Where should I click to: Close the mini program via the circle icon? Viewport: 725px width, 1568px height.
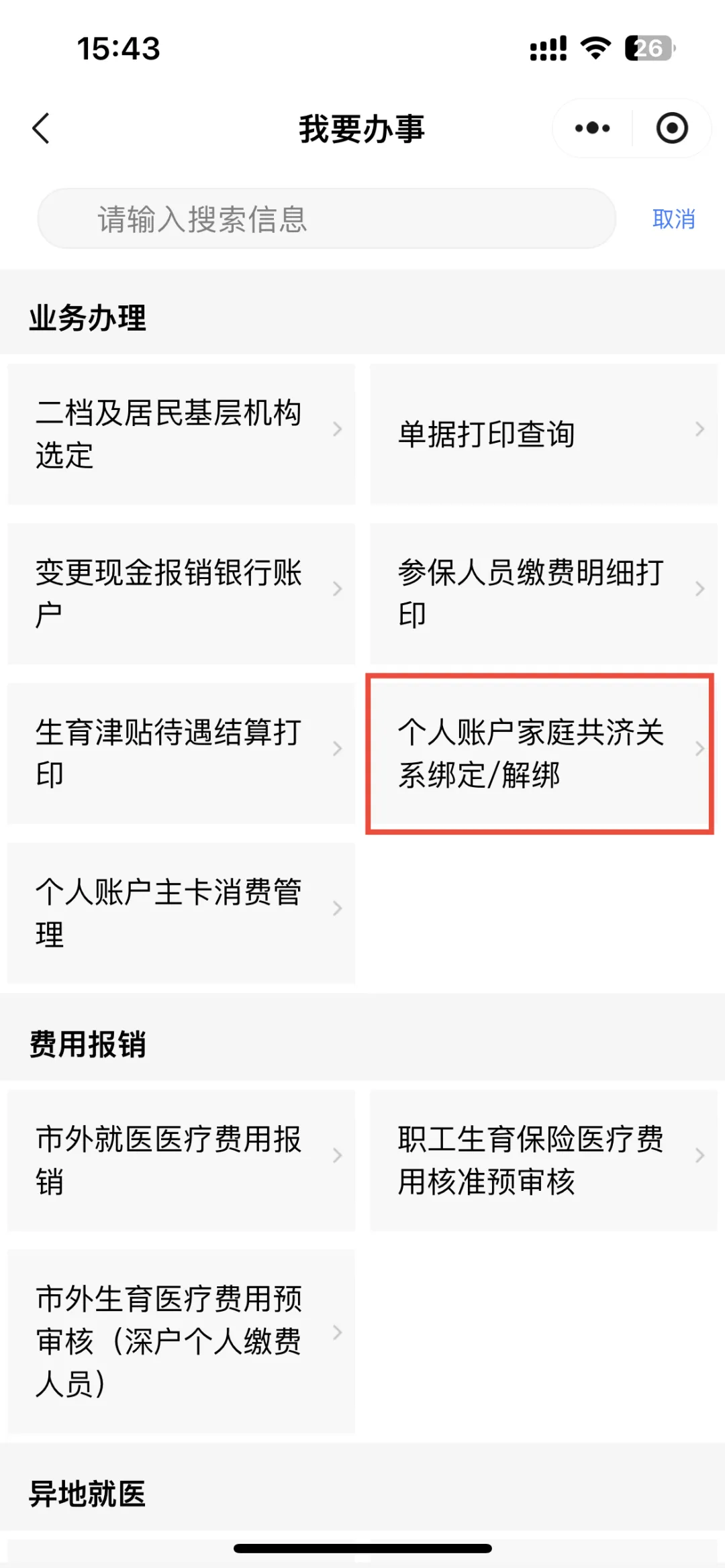click(672, 128)
